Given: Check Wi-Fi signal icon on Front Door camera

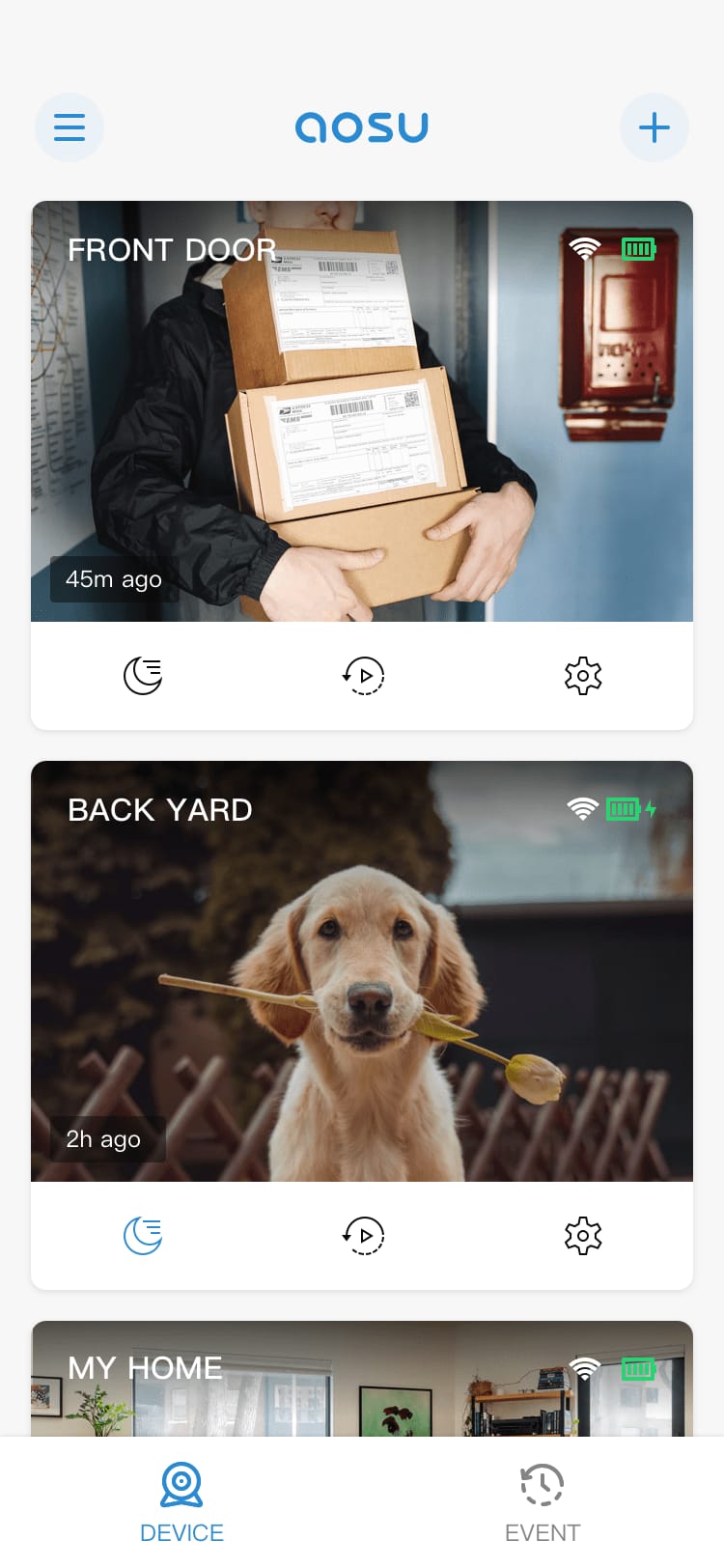Looking at the screenshot, I should (583, 248).
